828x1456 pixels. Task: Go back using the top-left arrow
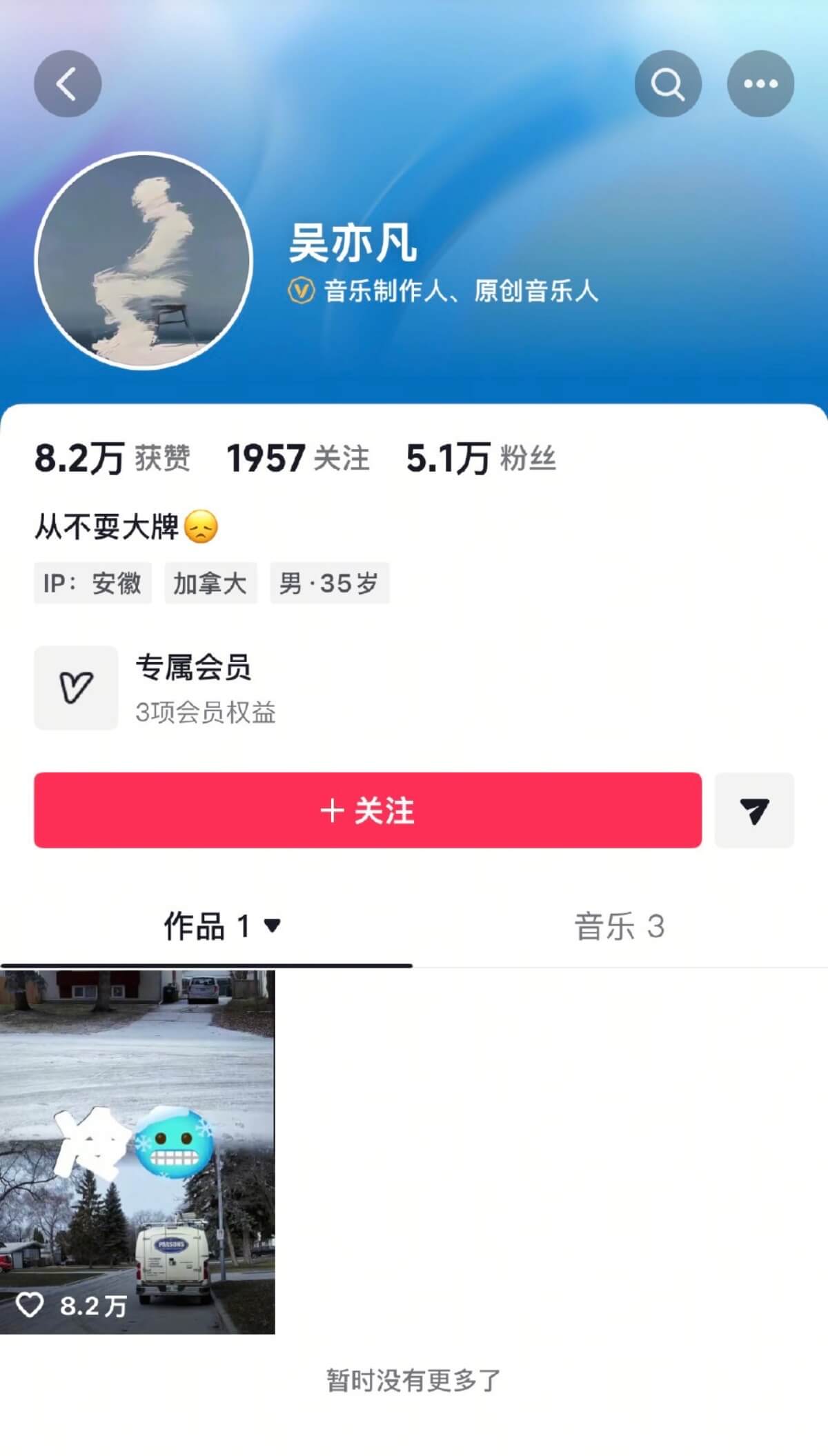pyautogui.click(x=68, y=84)
